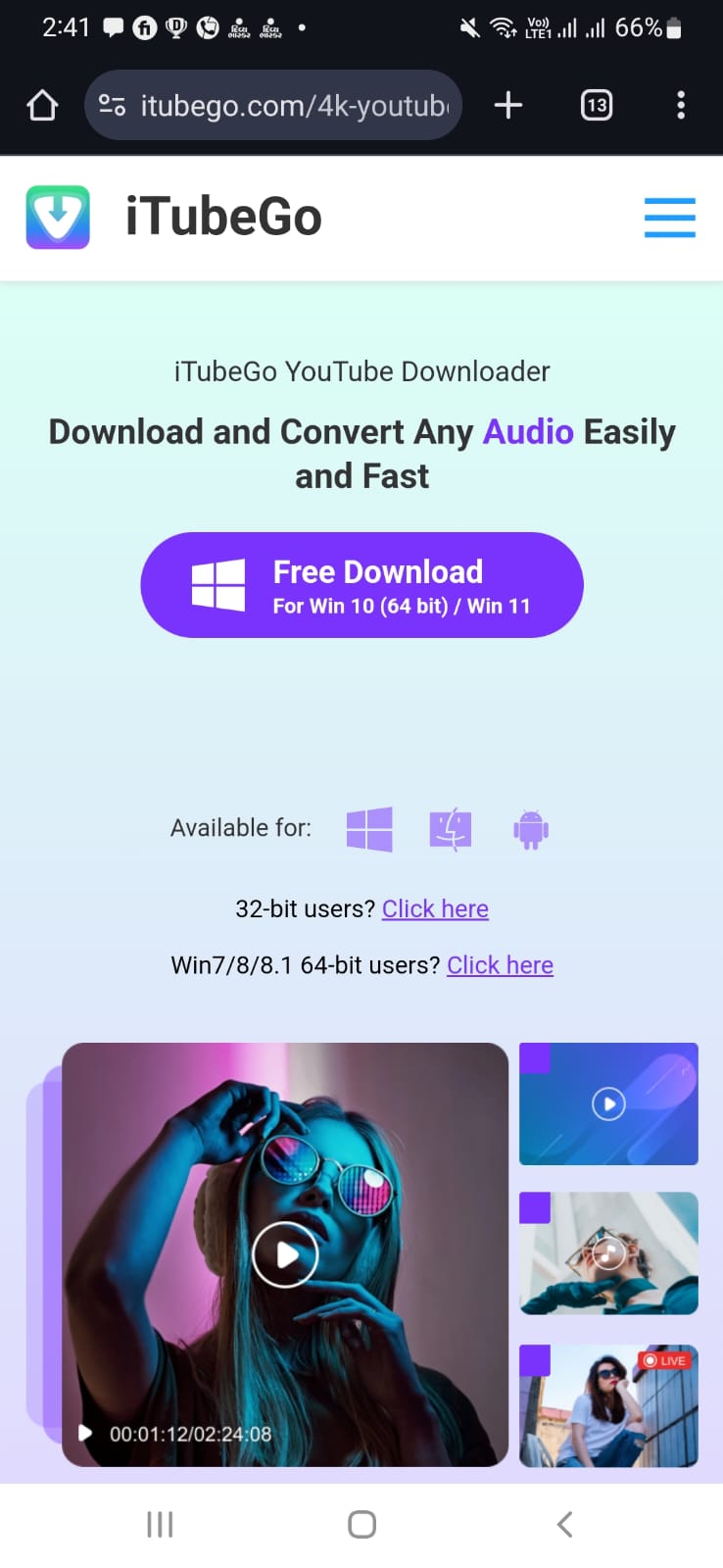This screenshot has height=1568, width=723.
Task: Click here link for 32-bit users
Action: click(435, 908)
